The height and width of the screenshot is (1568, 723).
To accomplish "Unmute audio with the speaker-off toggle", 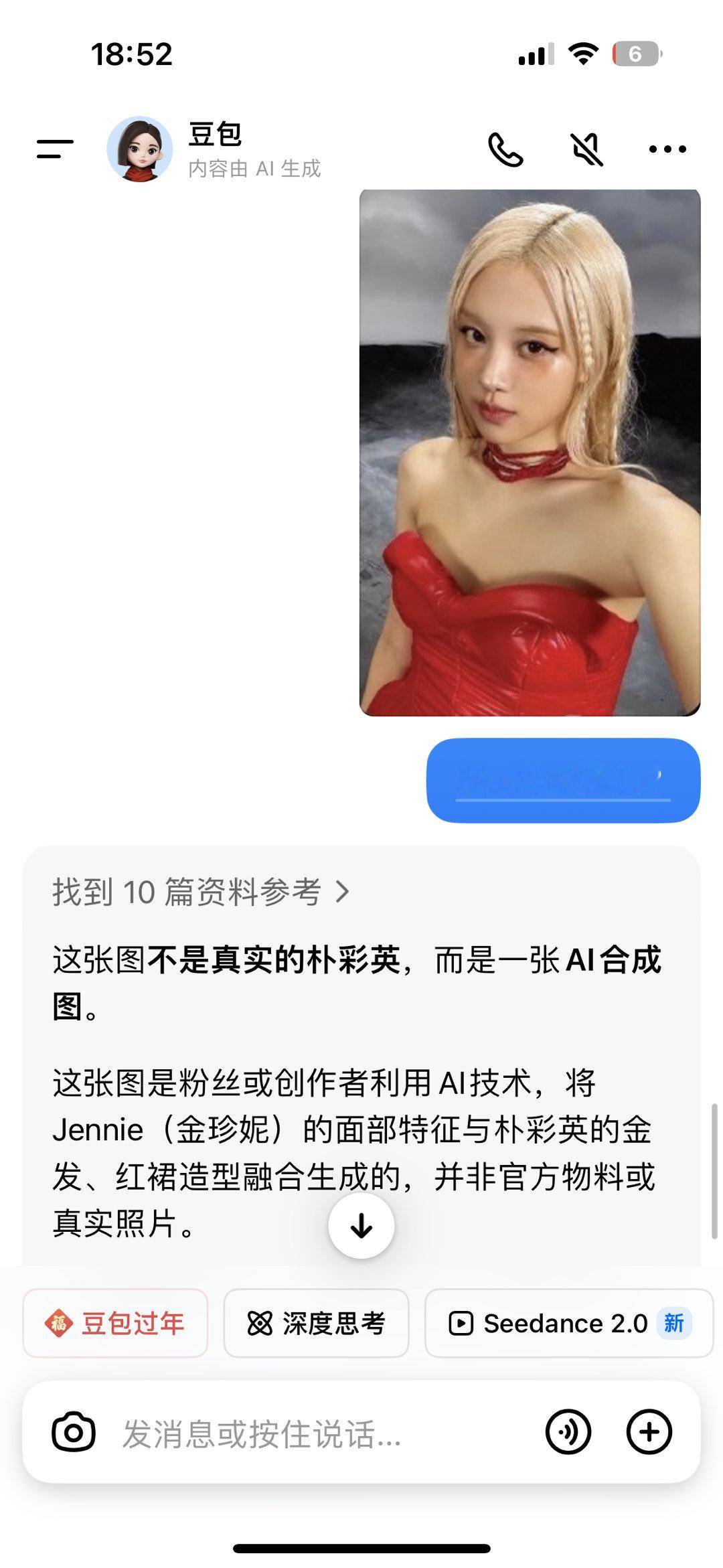I will (588, 149).
